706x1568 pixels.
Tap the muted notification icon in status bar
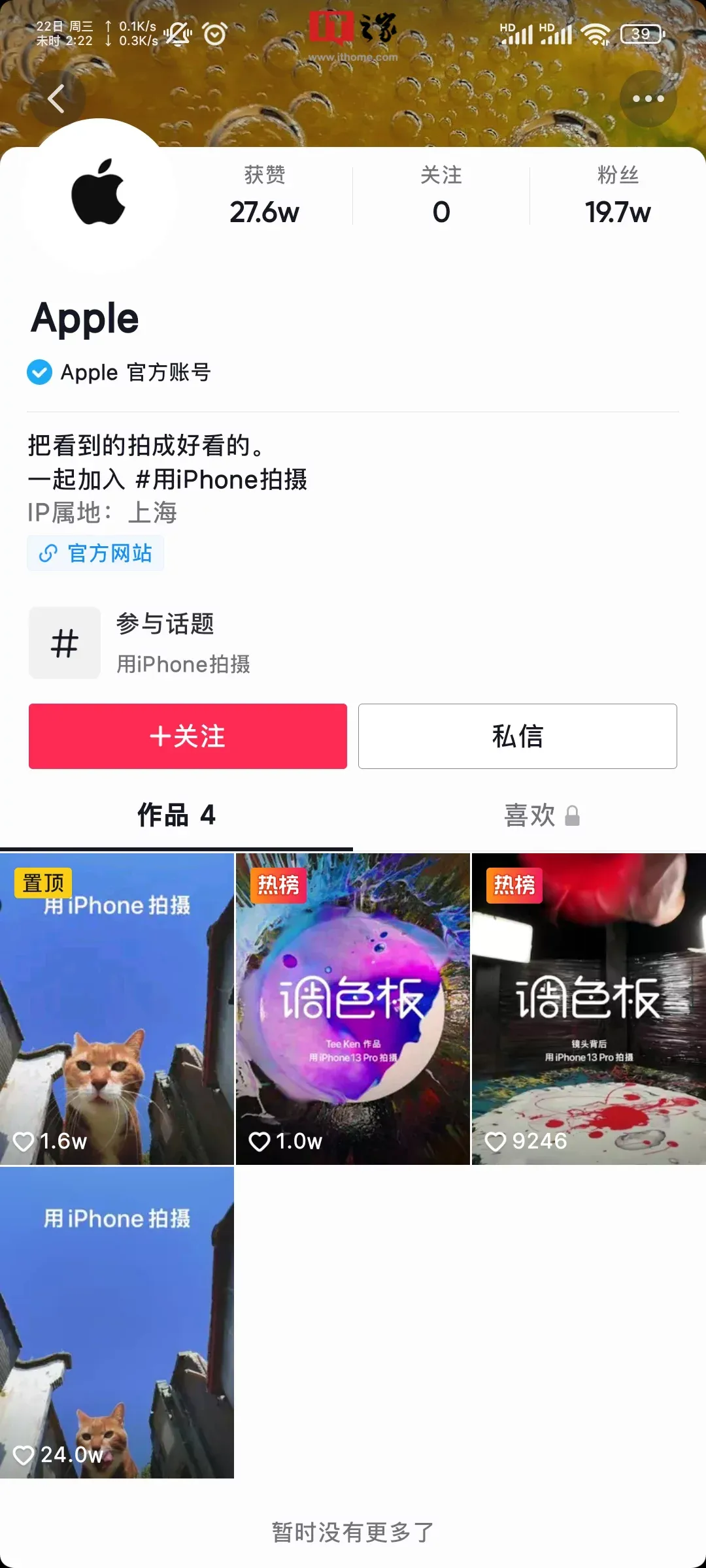(x=179, y=34)
